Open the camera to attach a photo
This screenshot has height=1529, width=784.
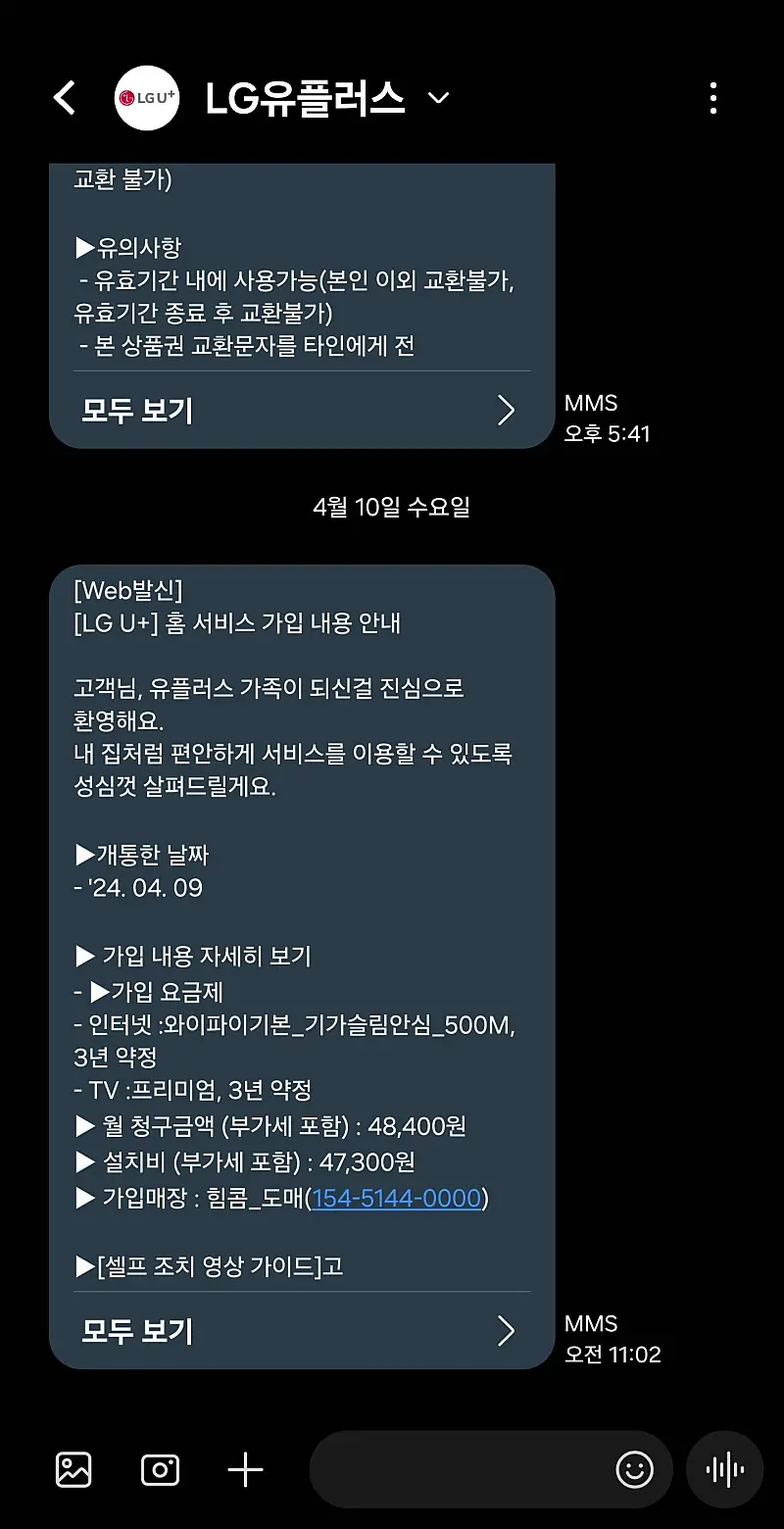click(160, 1469)
